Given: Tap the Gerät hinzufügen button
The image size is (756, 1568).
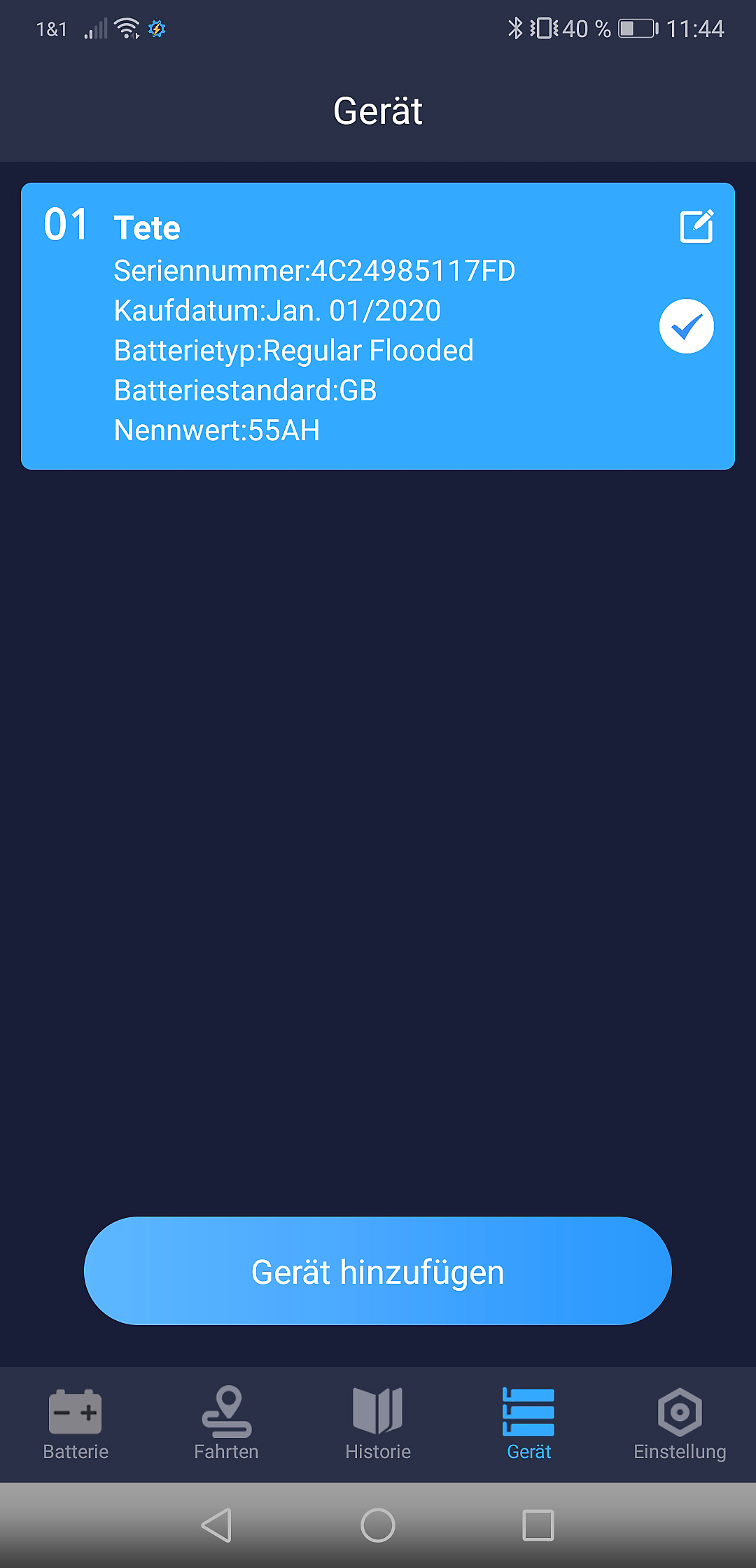Looking at the screenshot, I should point(378,1271).
